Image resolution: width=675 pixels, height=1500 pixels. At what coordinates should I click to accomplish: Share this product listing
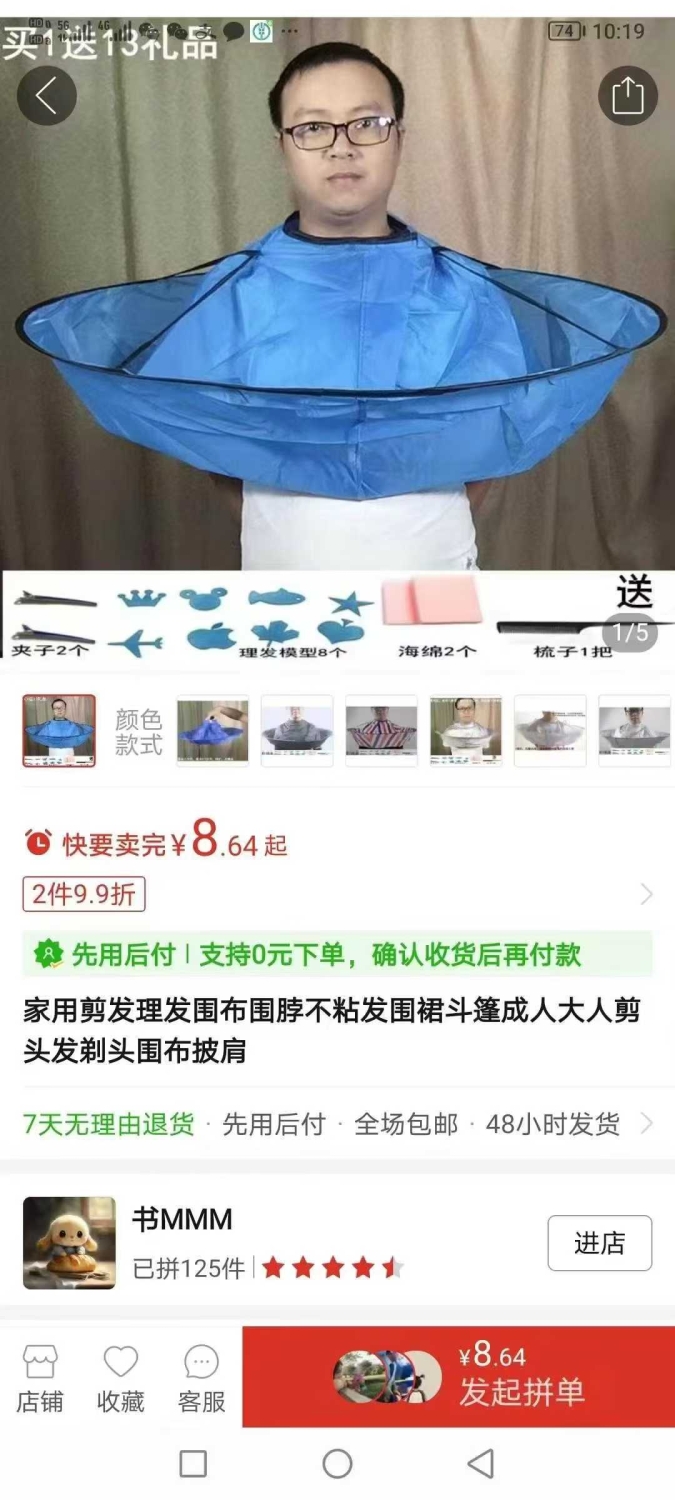[628, 96]
